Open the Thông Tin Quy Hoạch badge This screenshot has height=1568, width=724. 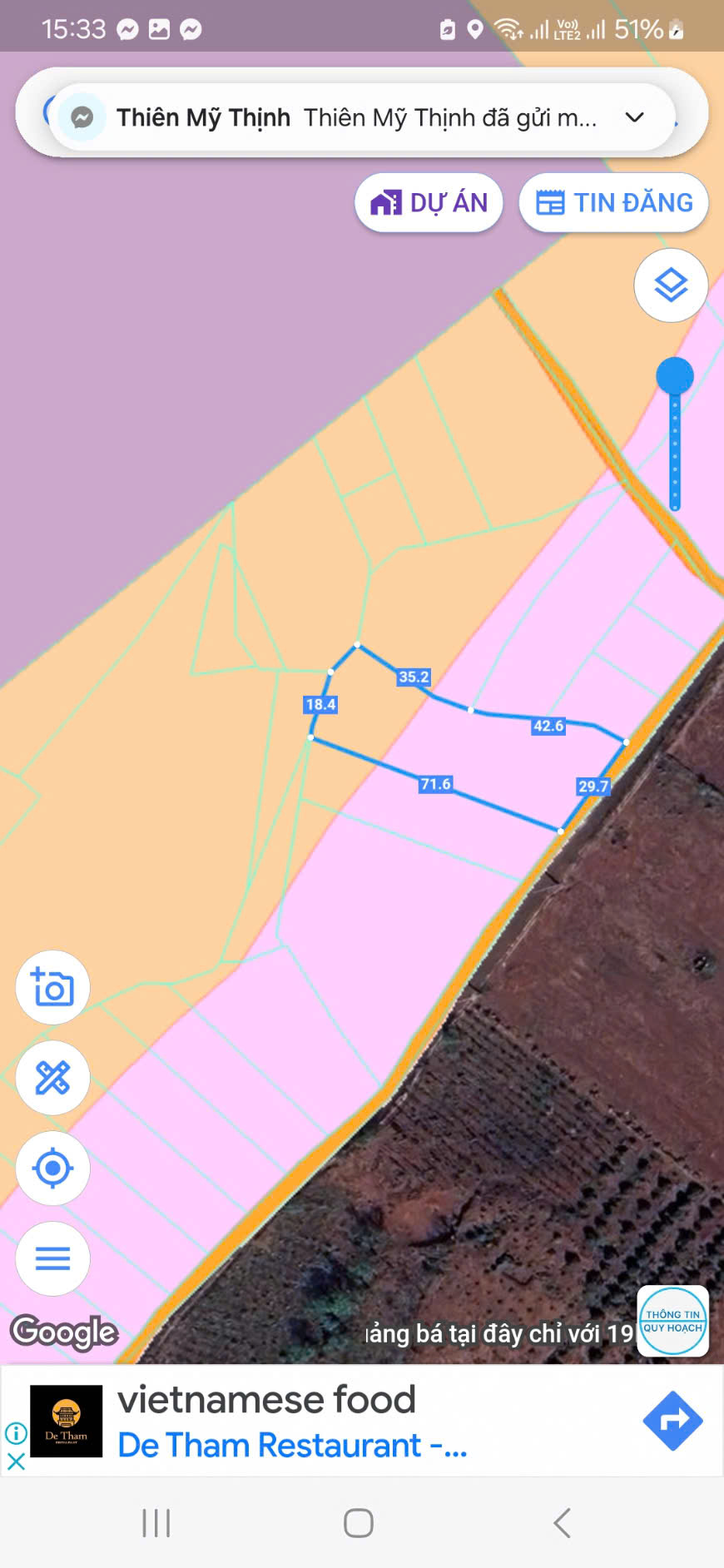tap(672, 1321)
